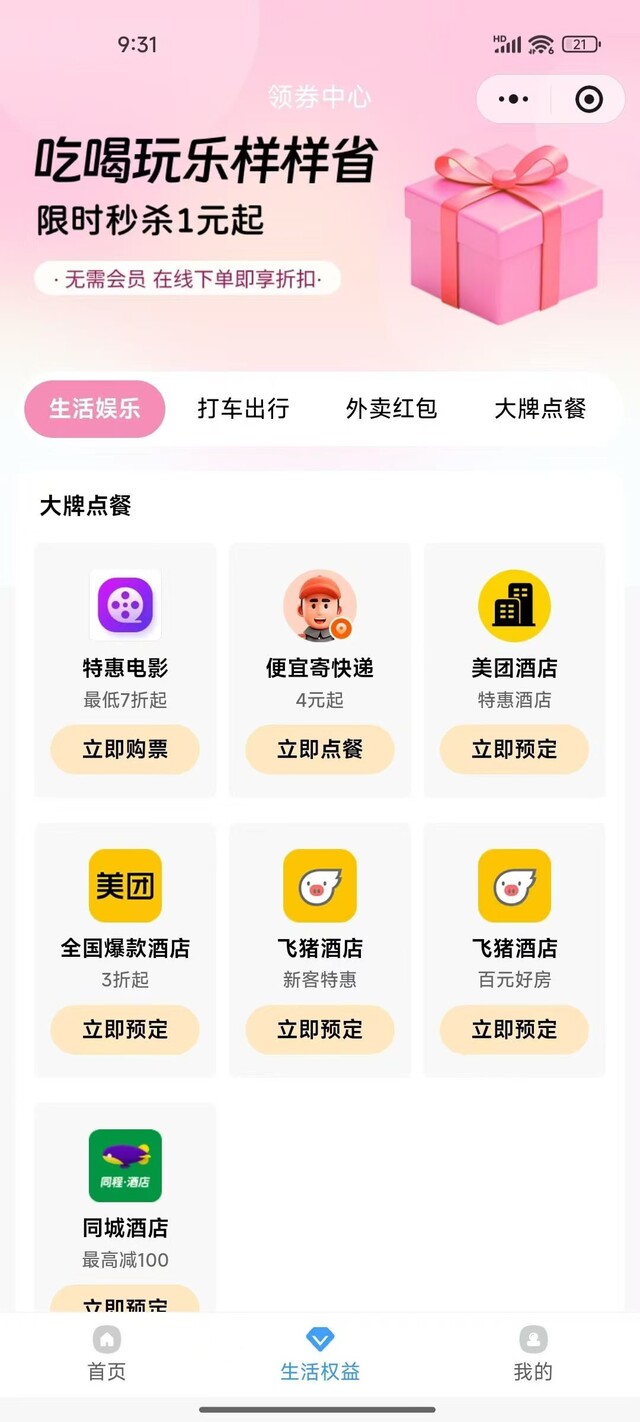Tap 立即点餐 under 便宜寄快递
Screen dimensions: 640x1422
point(320,749)
